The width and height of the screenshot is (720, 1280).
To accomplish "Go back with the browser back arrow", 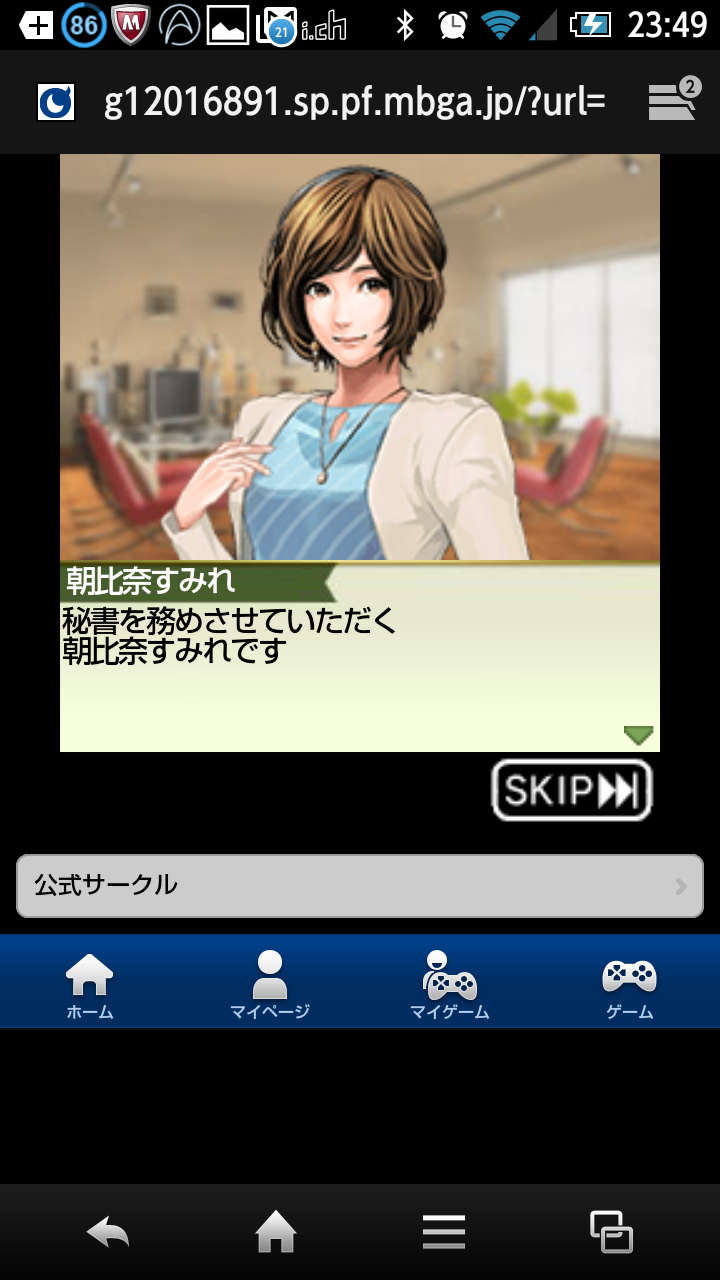I will click(x=108, y=1231).
